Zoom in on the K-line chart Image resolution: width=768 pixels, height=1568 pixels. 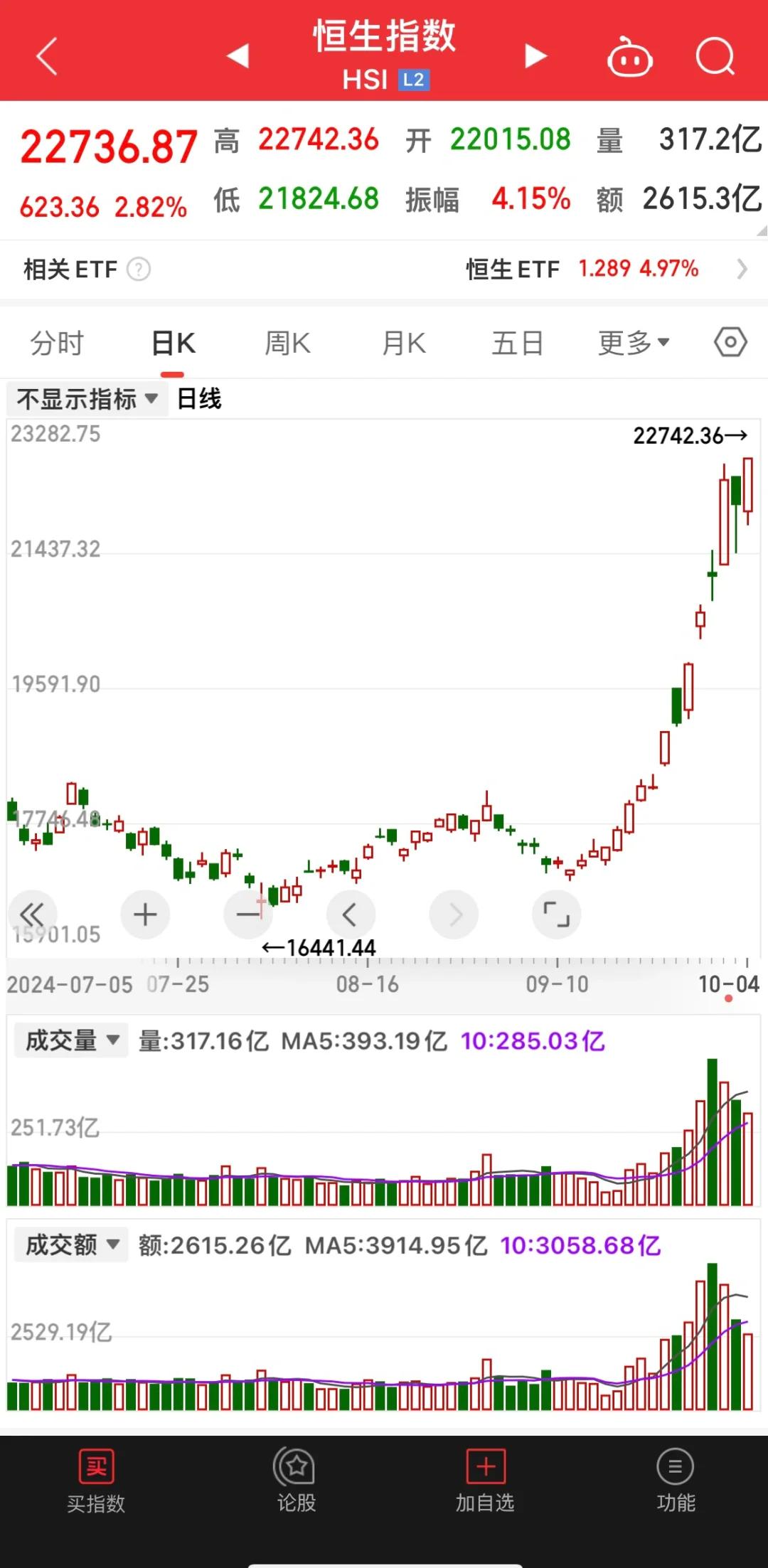coord(145,914)
